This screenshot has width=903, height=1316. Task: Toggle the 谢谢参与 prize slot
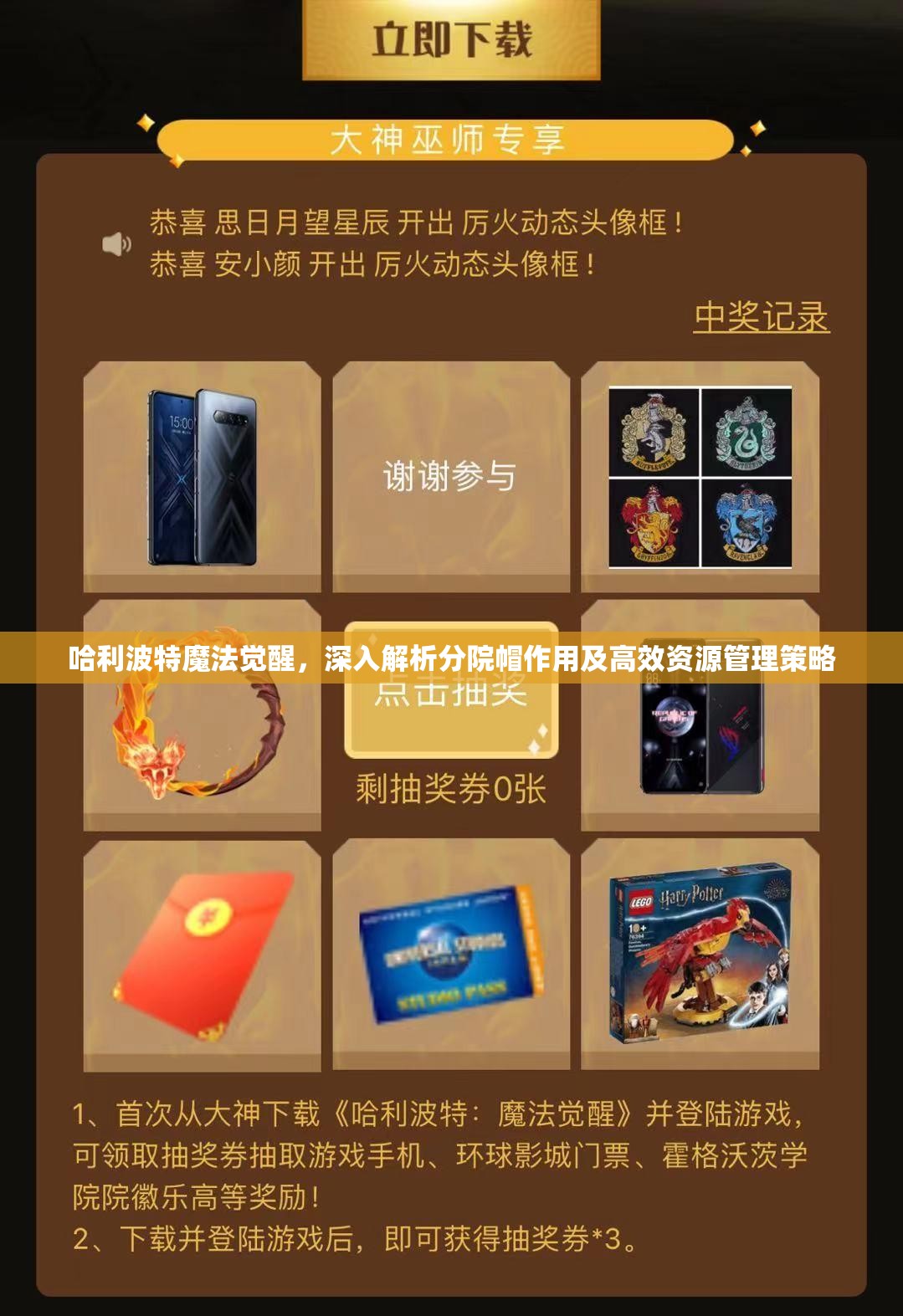point(450,474)
